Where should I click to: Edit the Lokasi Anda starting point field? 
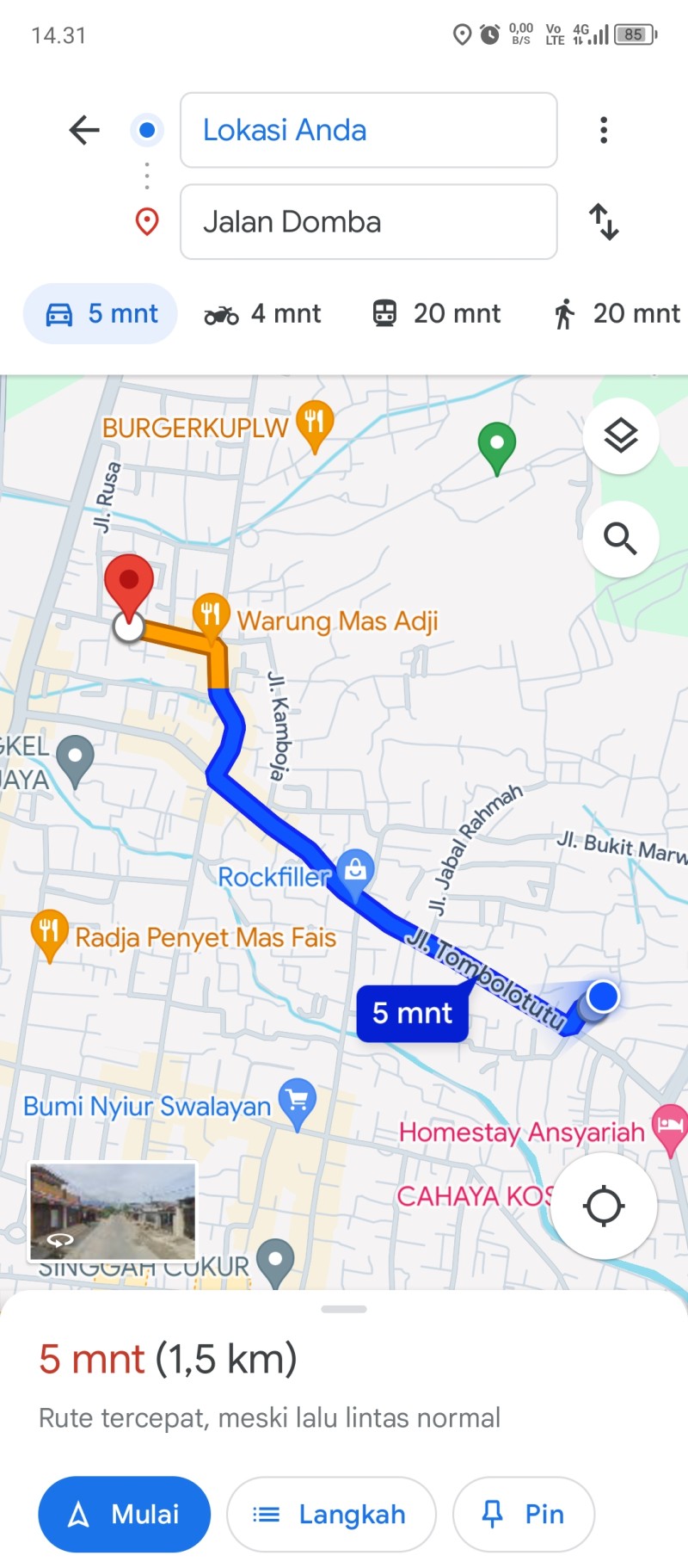point(368,130)
